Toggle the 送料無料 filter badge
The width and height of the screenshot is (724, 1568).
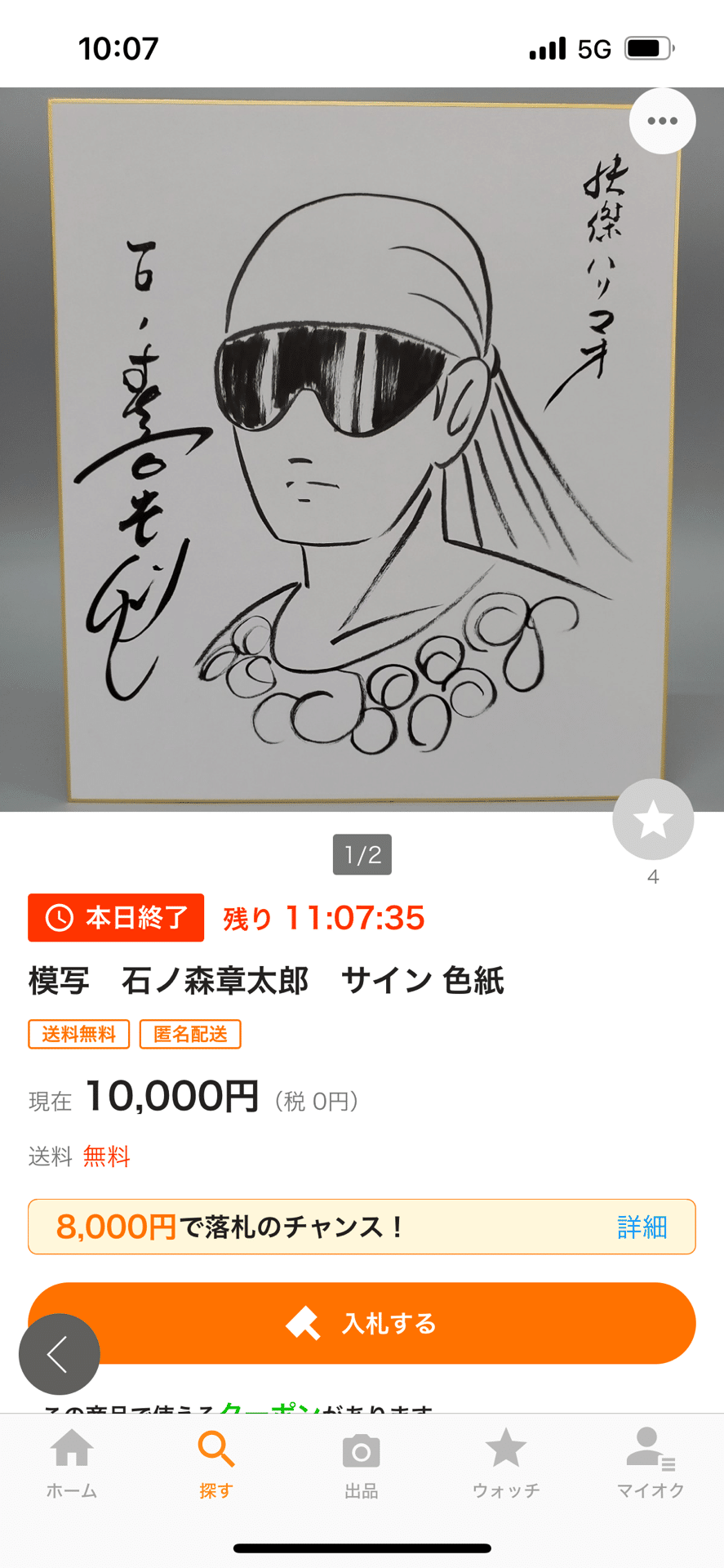click(x=78, y=1034)
